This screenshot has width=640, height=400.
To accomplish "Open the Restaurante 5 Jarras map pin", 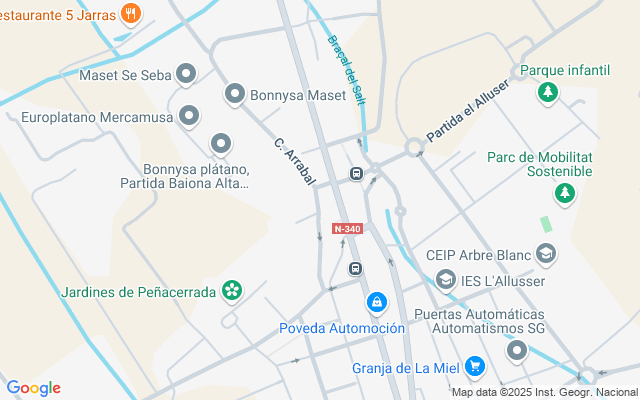I will pyautogui.click(x=131, y=15).
